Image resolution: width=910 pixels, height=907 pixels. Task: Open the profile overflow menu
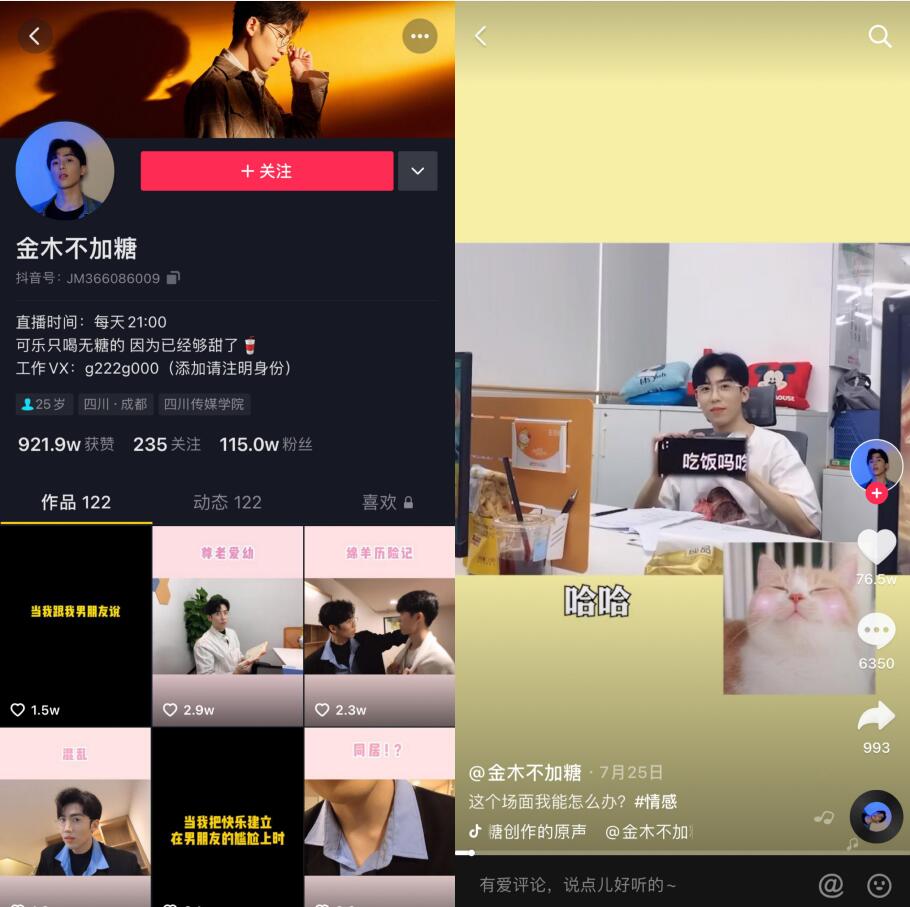(x=419, y=37)
